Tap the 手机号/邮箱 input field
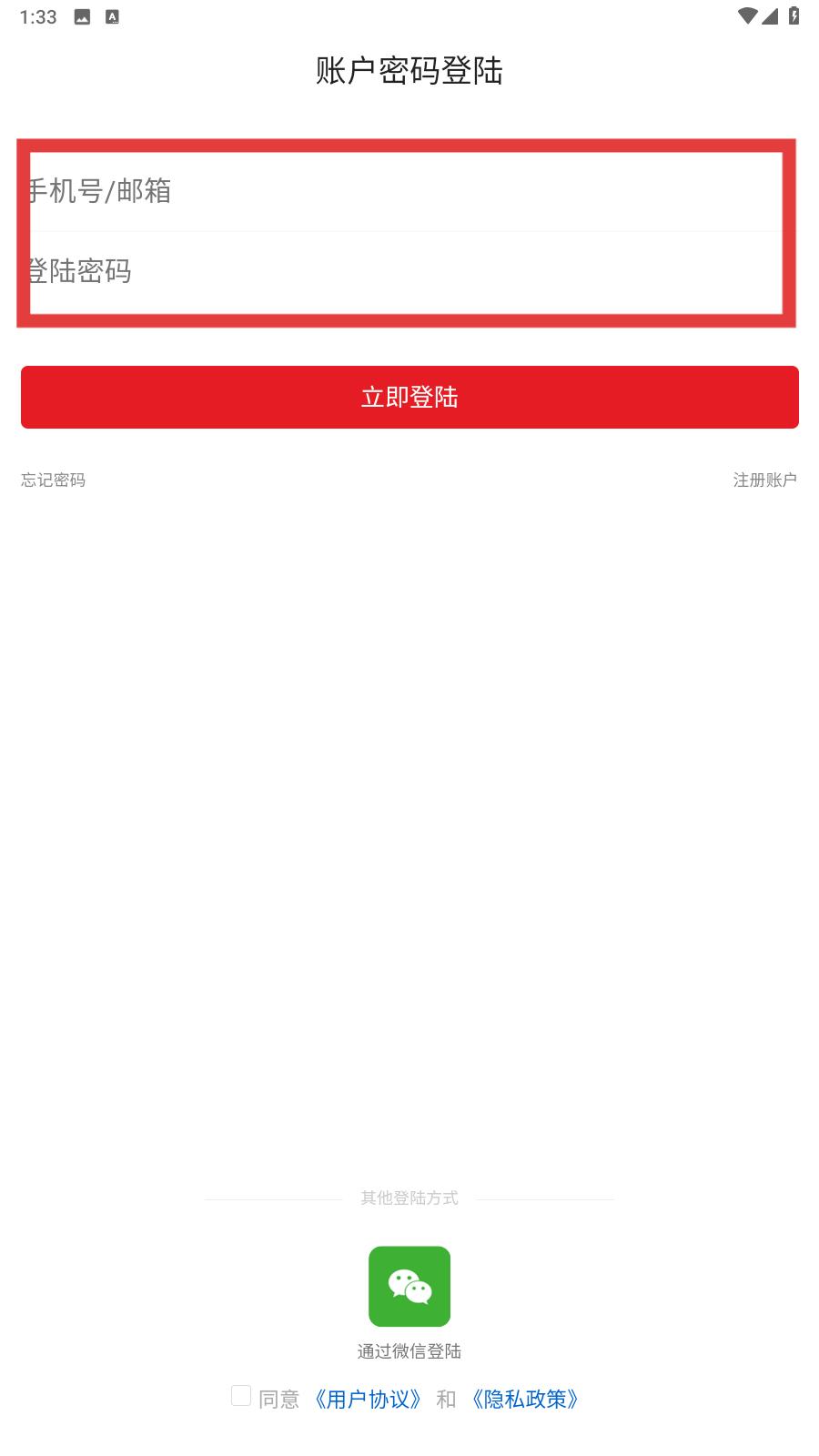The height and width of the screenshot is (1456, 819). point(406,191)
